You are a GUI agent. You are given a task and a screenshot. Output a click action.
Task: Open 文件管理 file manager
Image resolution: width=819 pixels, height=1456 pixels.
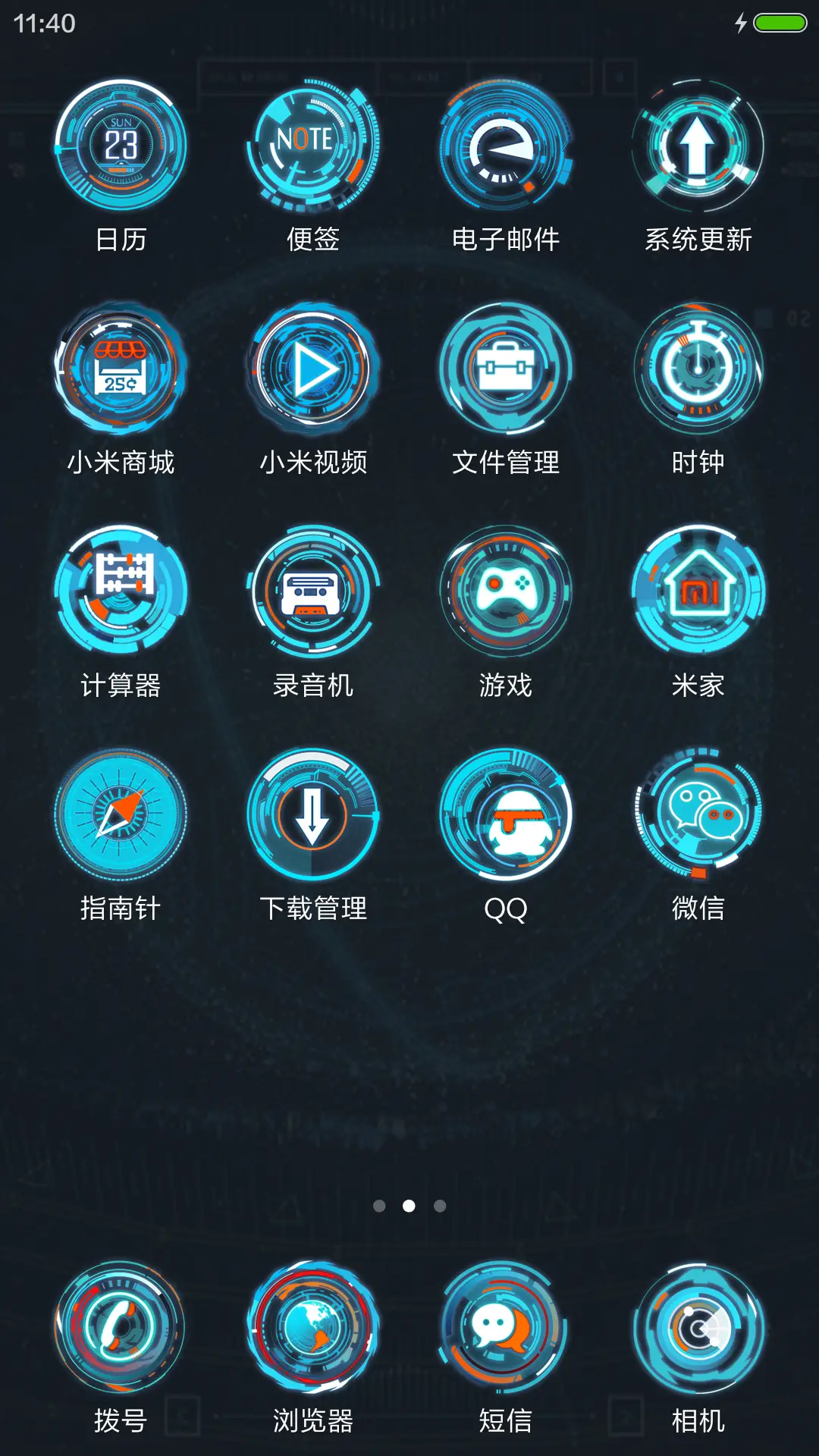click(504, 368)
